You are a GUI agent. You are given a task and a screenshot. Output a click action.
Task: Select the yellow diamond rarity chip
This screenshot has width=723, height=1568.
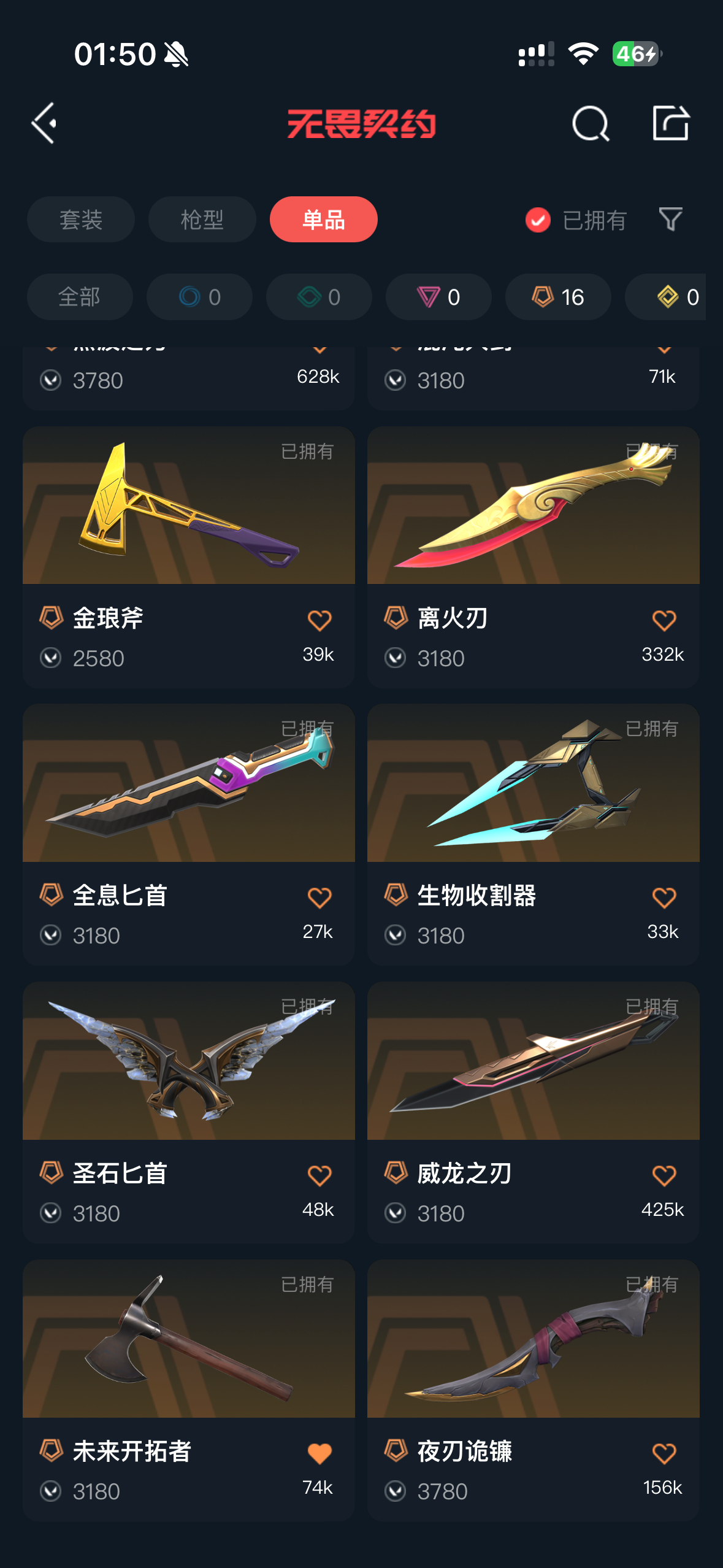click(665, 297)
